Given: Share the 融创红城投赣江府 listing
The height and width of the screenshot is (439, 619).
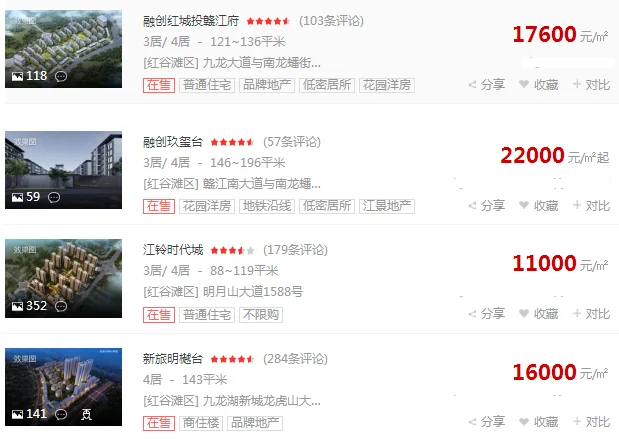Looking at the screenshot, I should [486, 85].
